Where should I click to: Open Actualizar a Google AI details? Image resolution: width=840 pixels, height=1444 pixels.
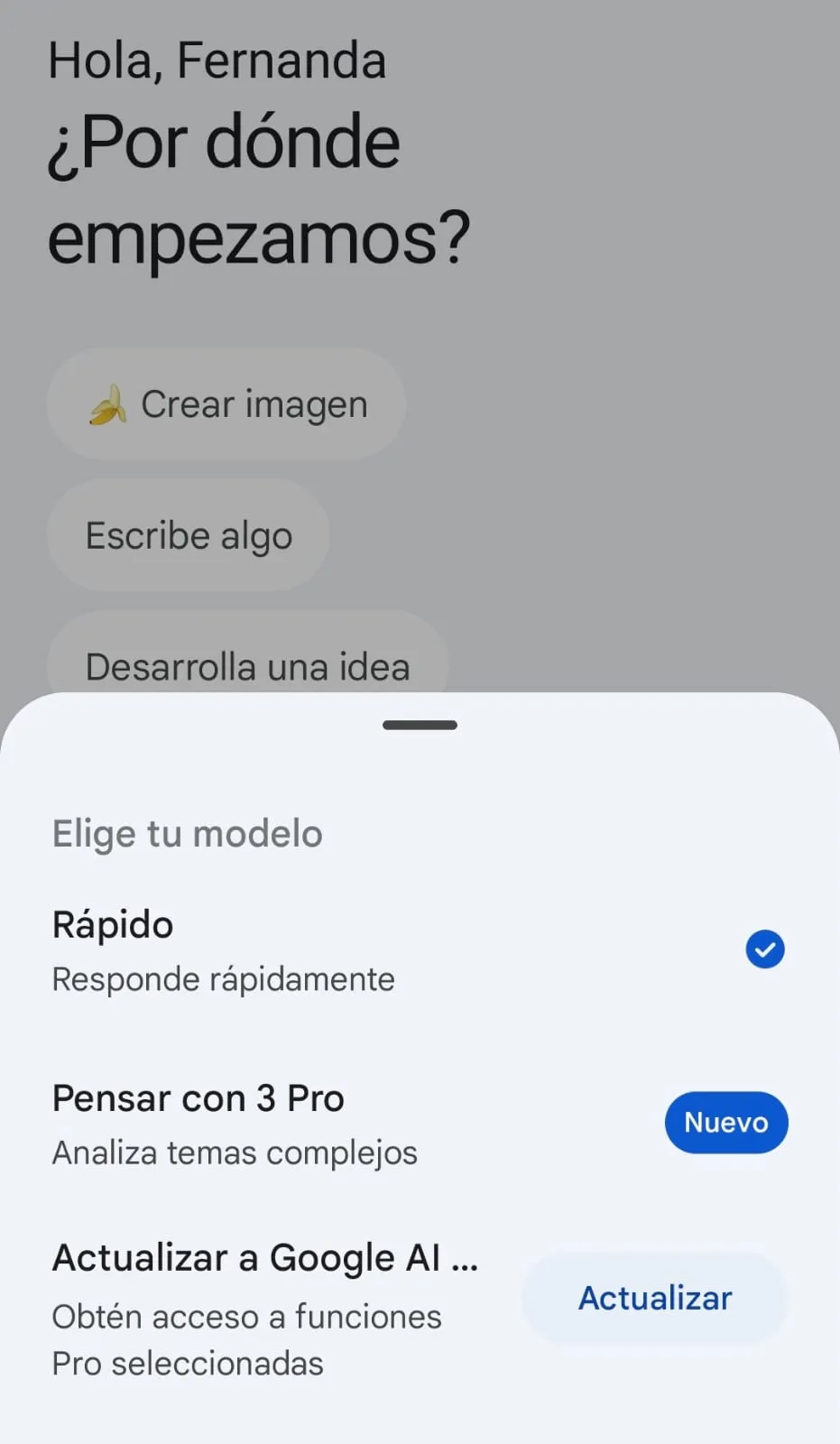[x=264, y=1257]
